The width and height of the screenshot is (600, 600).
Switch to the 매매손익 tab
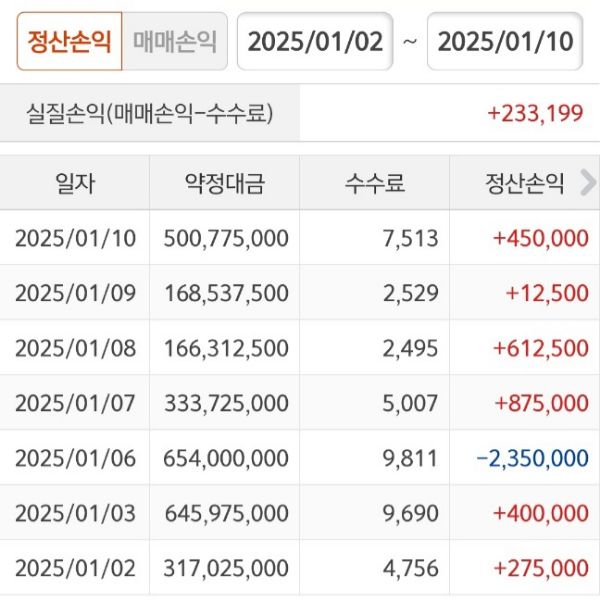tap(174, 41)
